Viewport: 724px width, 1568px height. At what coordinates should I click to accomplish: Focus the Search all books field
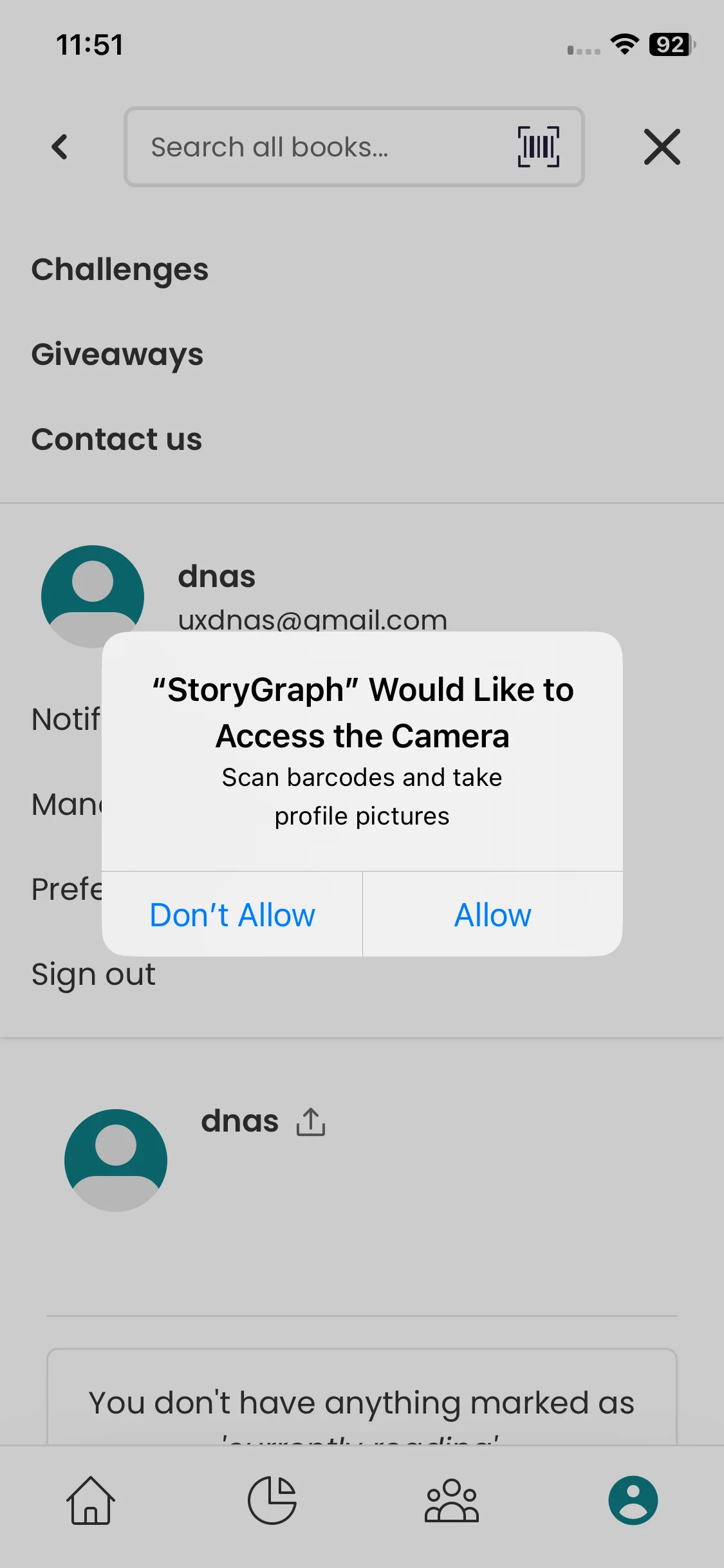354,147
